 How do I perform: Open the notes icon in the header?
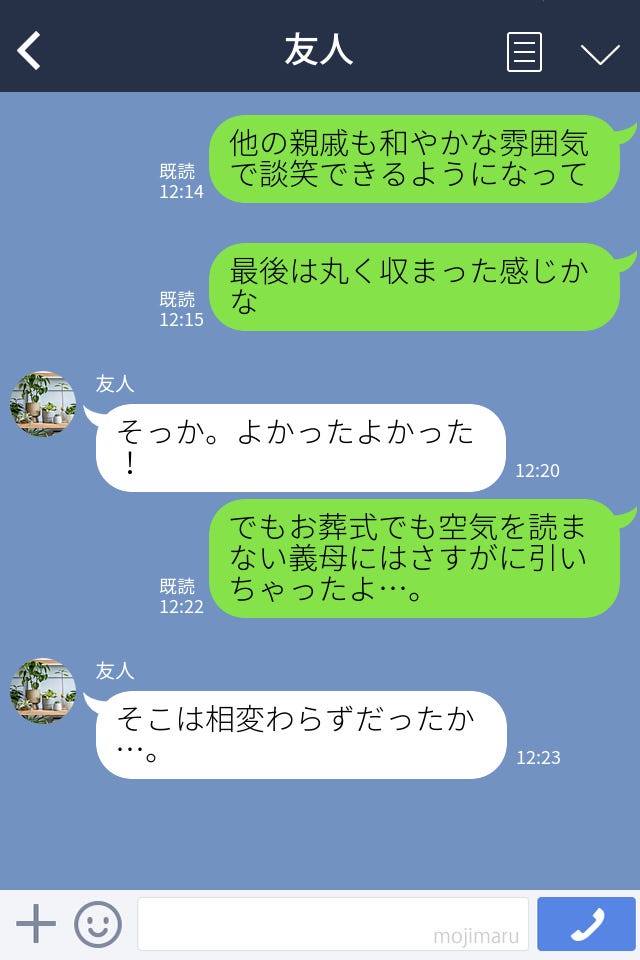coord(524,52)
